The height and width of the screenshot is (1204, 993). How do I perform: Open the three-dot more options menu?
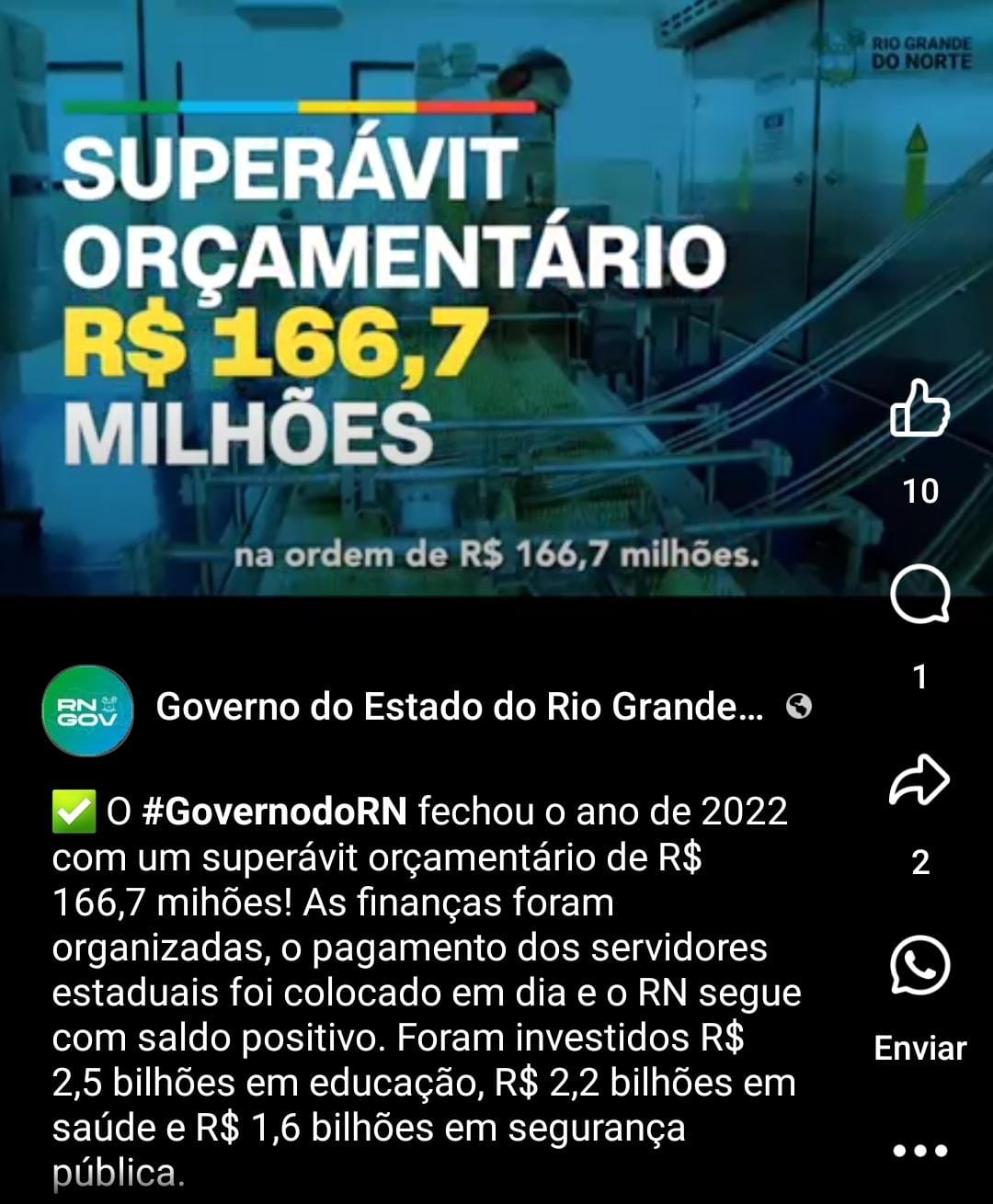coord(919,1150)
